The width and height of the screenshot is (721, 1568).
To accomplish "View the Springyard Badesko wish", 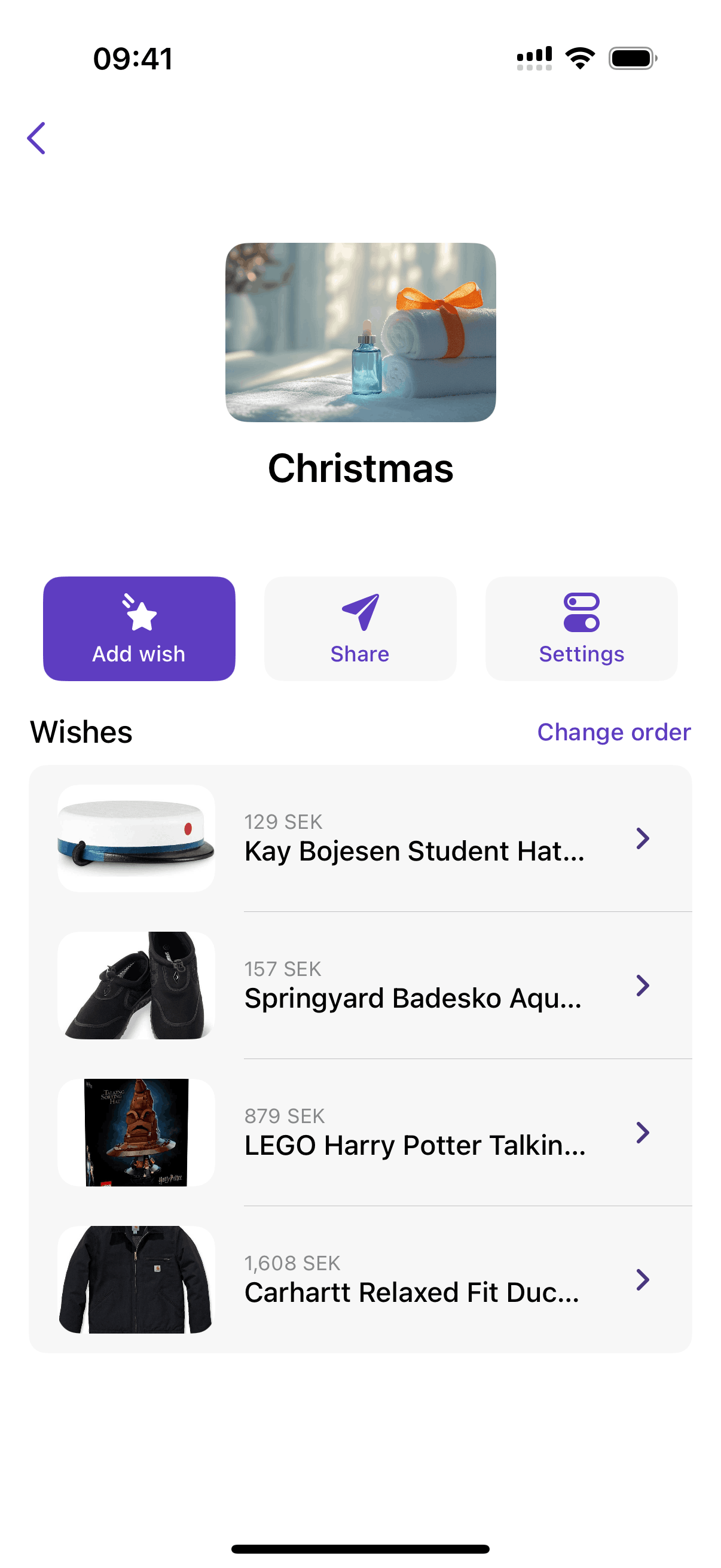I will click(x=414, y=986).
